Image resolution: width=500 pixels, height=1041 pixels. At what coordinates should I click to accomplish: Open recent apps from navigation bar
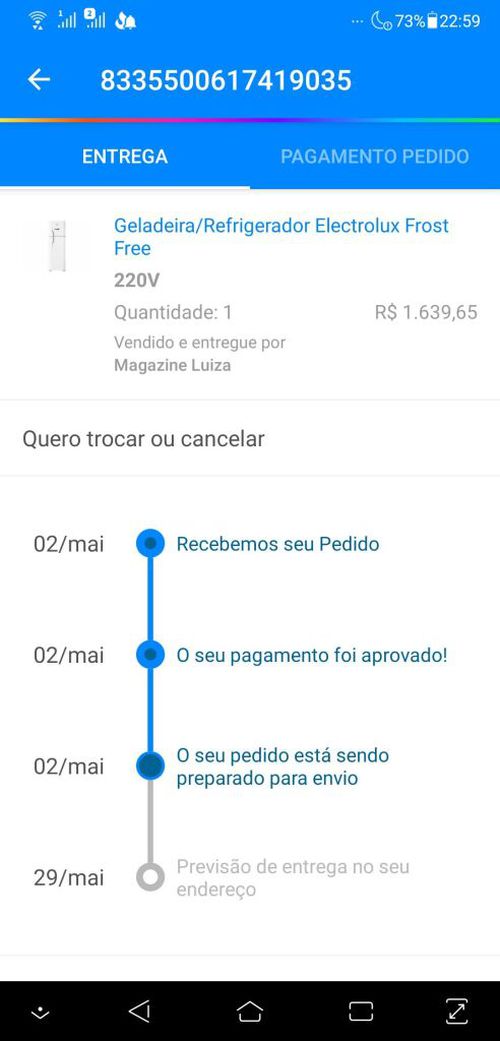coord(361,1012)
